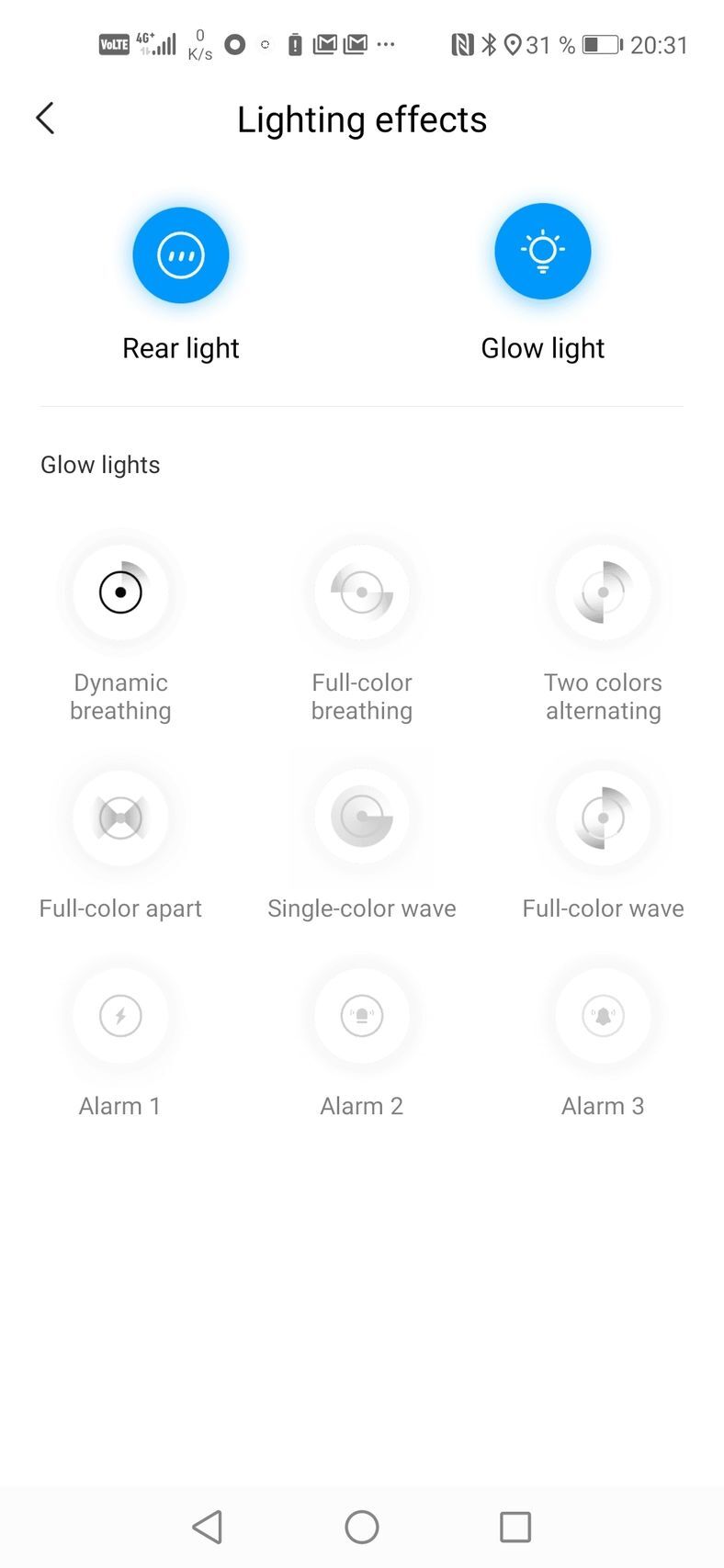Select the Rear light option

180,255
